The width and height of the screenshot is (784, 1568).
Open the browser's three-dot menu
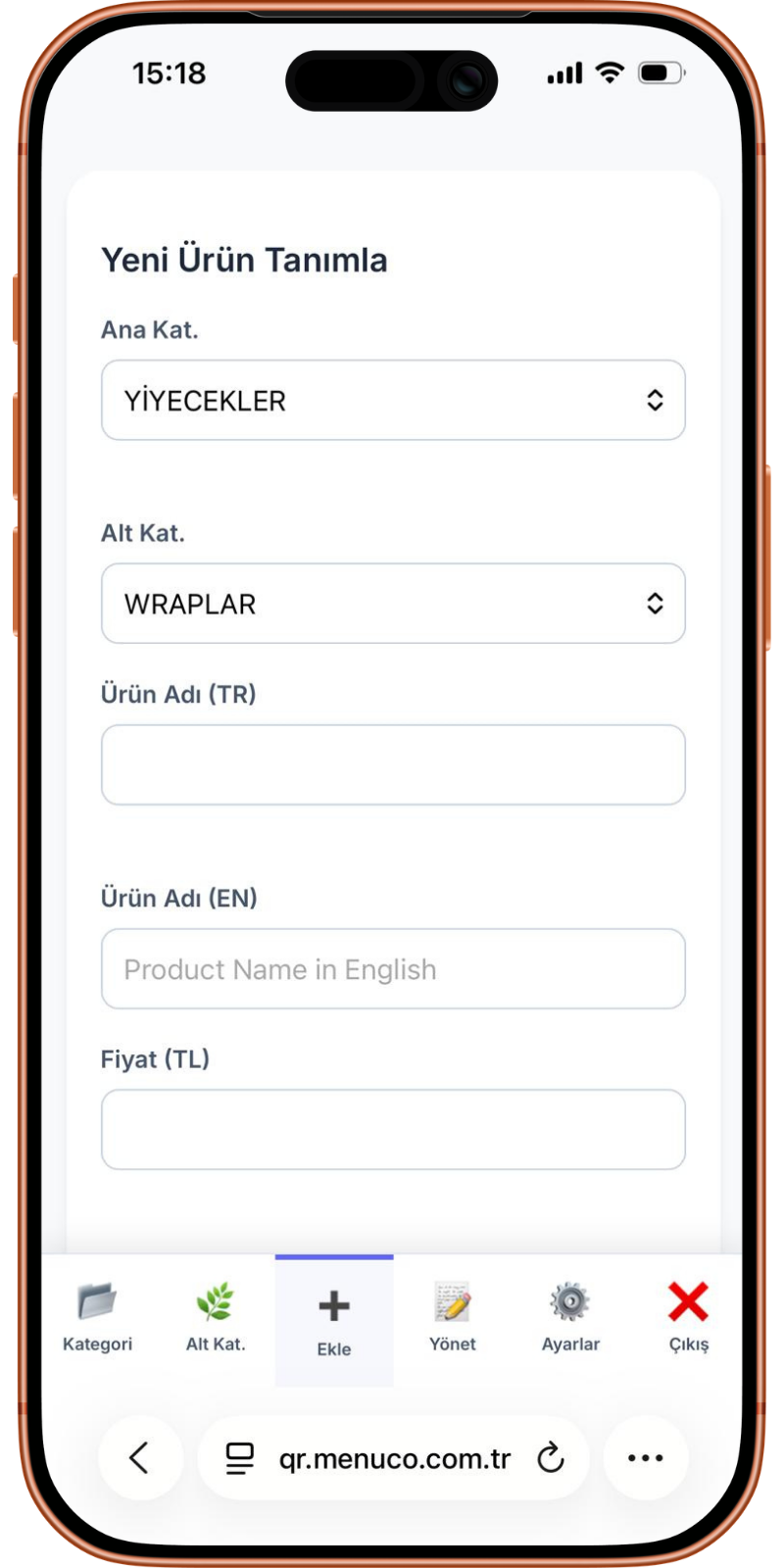[x=645, y=1458]
